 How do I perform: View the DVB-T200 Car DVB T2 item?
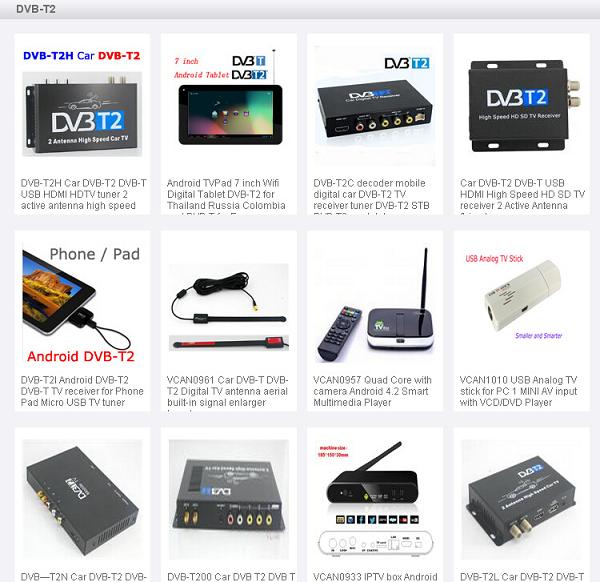pyautogui.click(x=229, y=500)
